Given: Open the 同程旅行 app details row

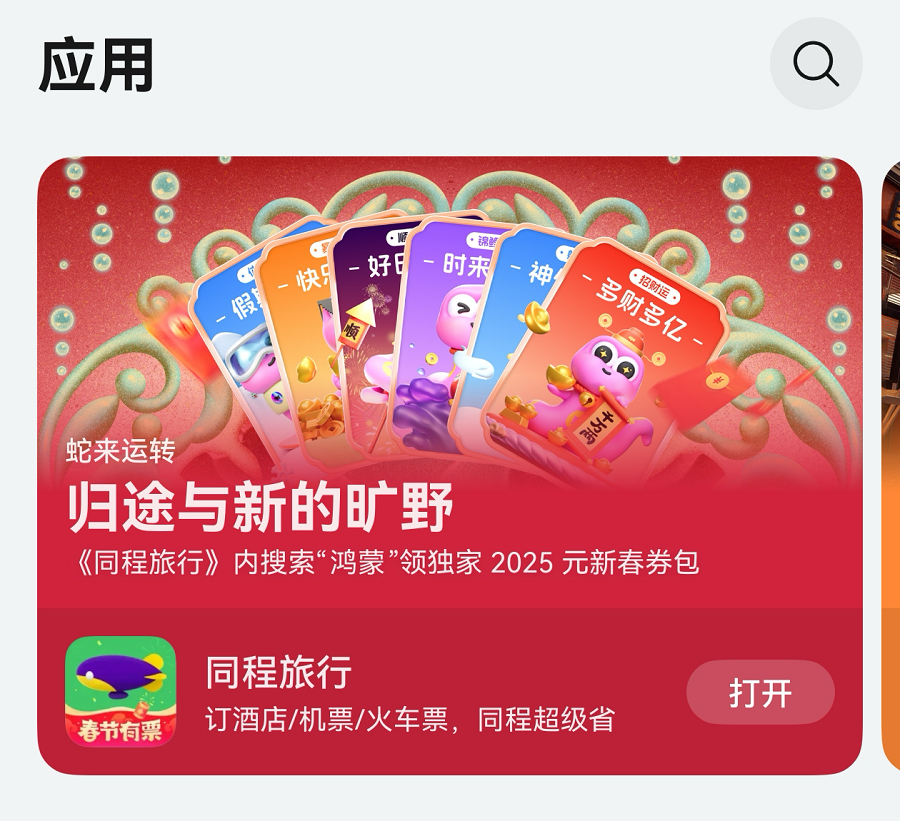Looking at the screenshot, I should coord(400,692).
